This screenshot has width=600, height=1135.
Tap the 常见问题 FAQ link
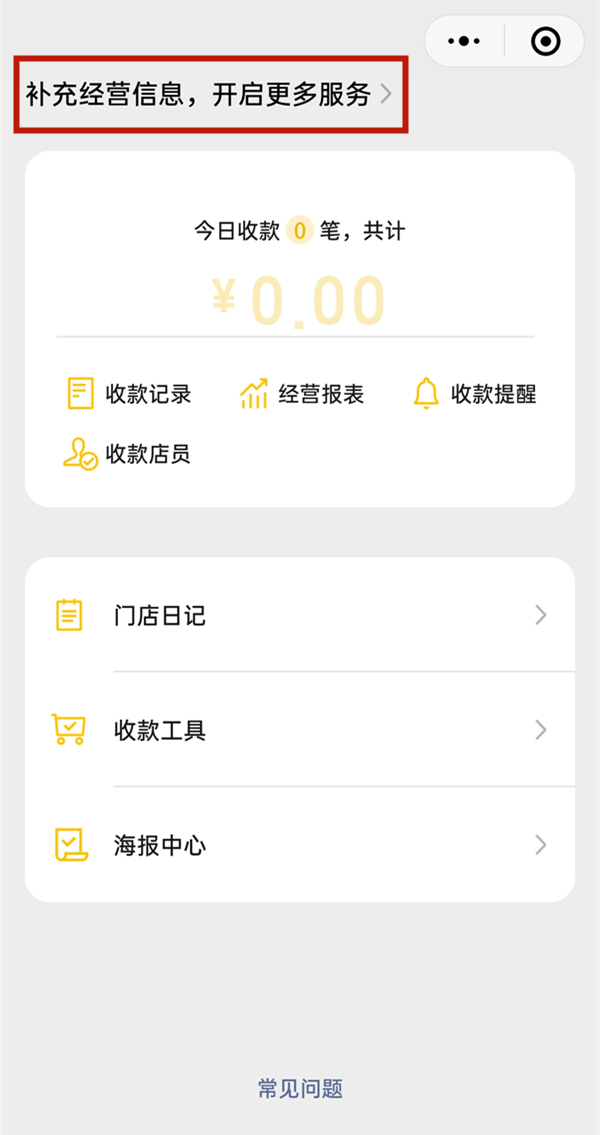coord(300,1089)
